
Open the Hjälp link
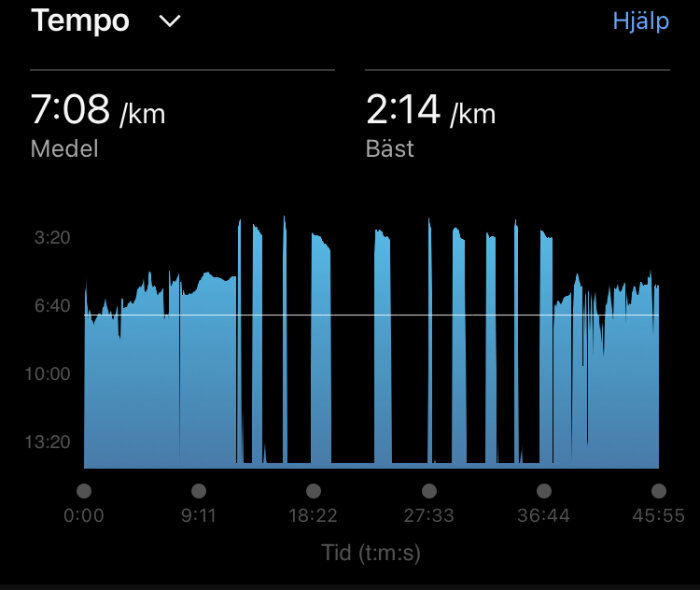640,21
